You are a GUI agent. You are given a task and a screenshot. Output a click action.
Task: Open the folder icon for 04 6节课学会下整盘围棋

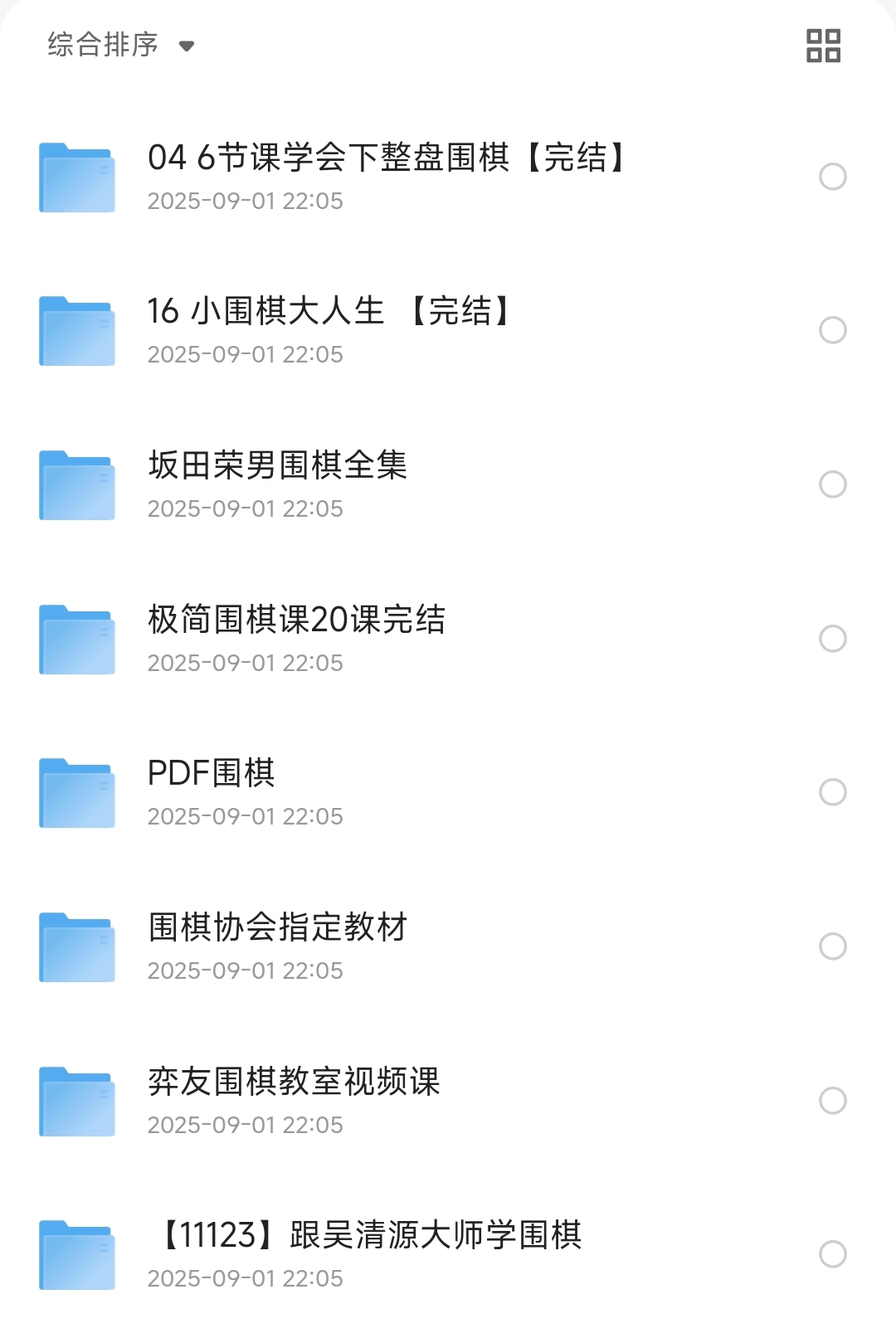click(x=75, y=177)
